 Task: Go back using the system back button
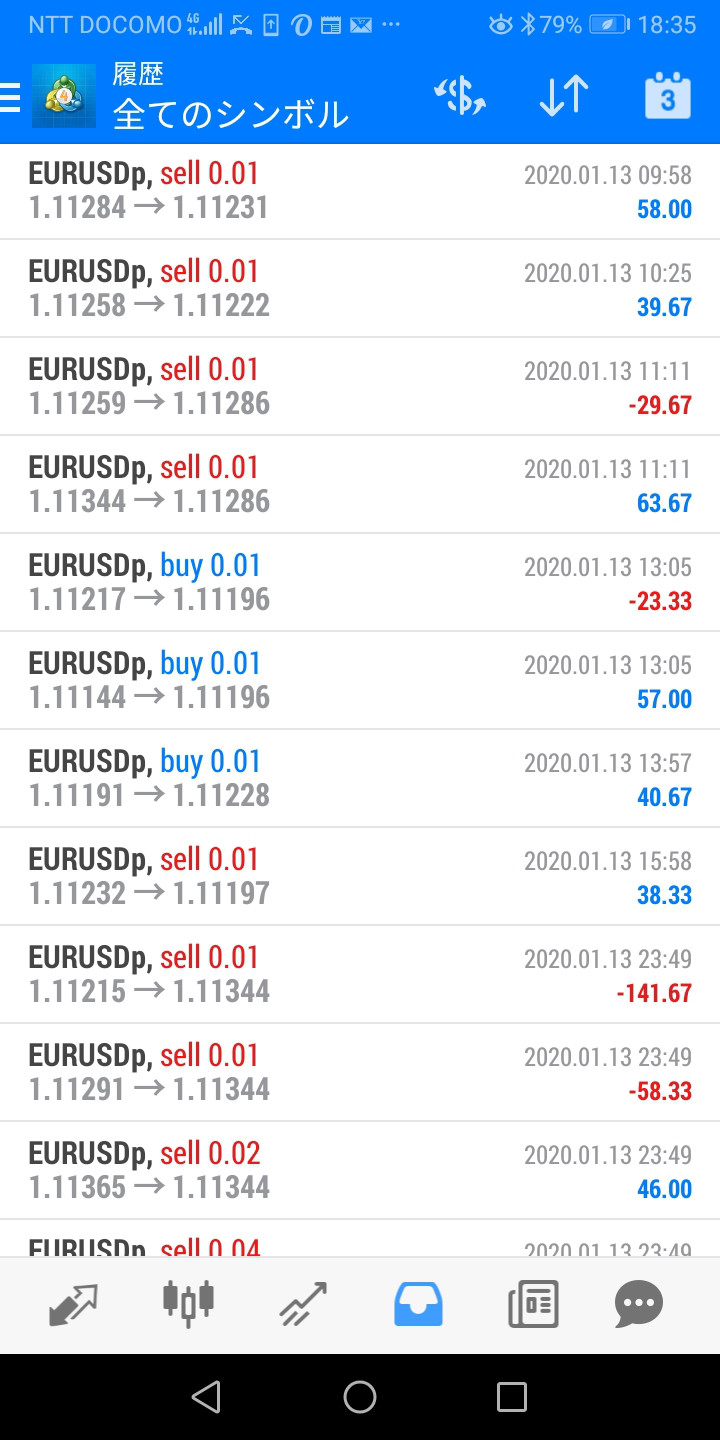tap(206, 1397)
